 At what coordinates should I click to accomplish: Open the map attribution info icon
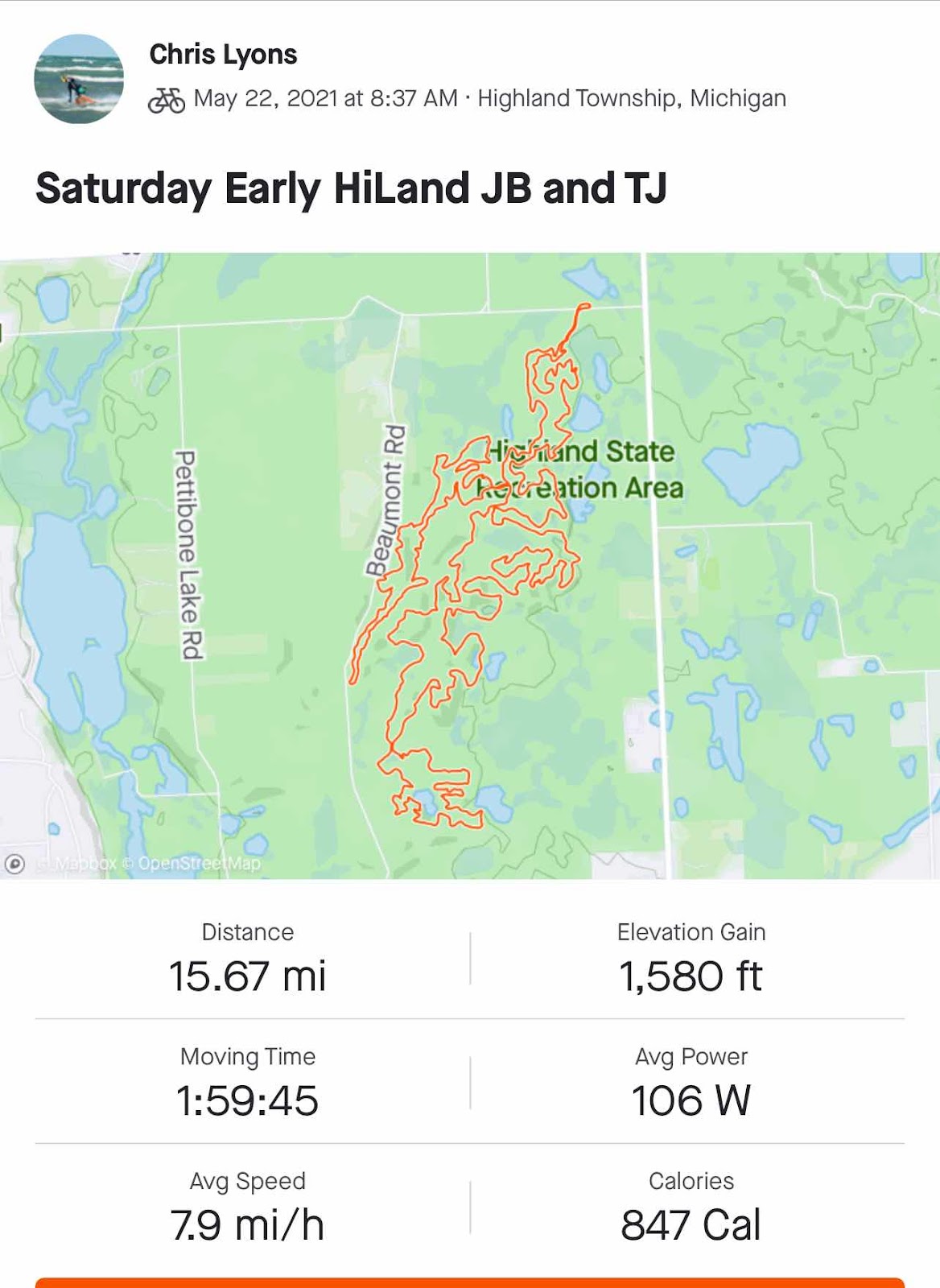pyautogui.click(x=14, y=864)
